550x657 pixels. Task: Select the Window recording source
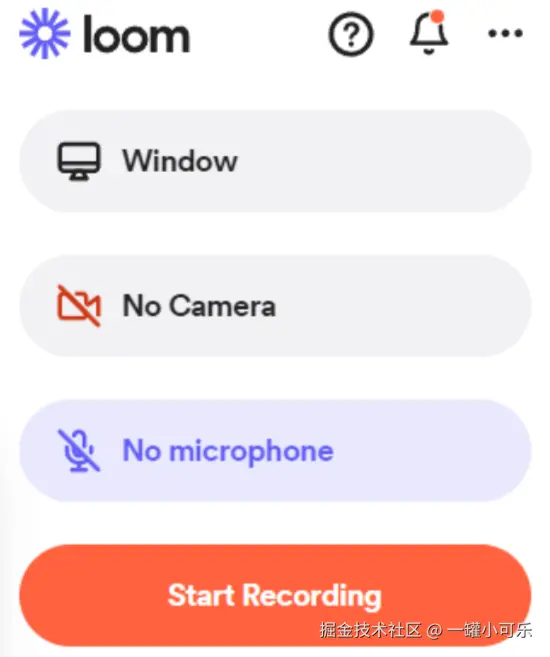[275, 161]
